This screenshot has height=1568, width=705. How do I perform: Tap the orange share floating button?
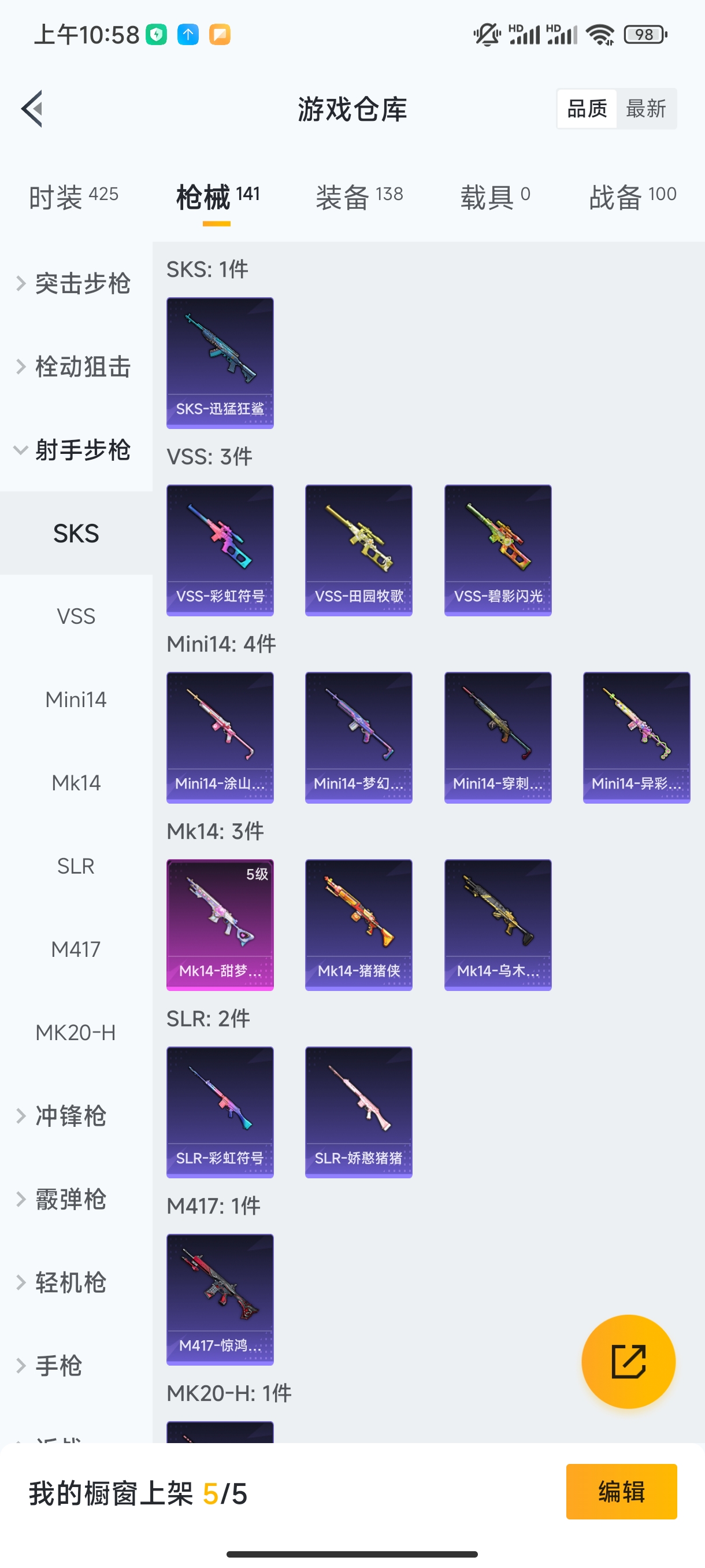coord(628,1361)
